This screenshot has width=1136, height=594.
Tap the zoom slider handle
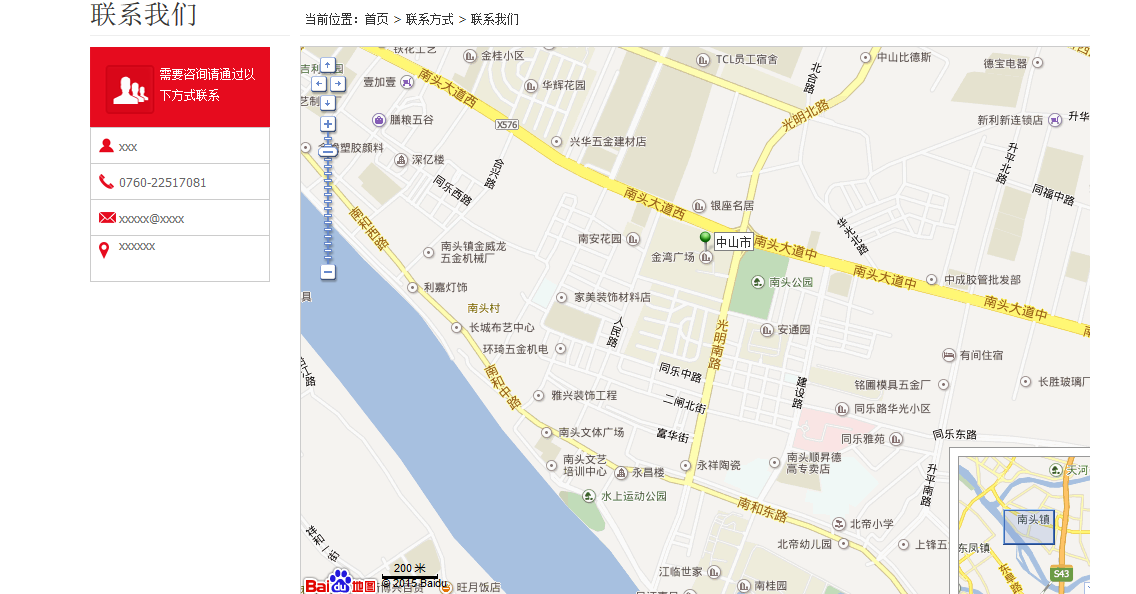point(328,151)
